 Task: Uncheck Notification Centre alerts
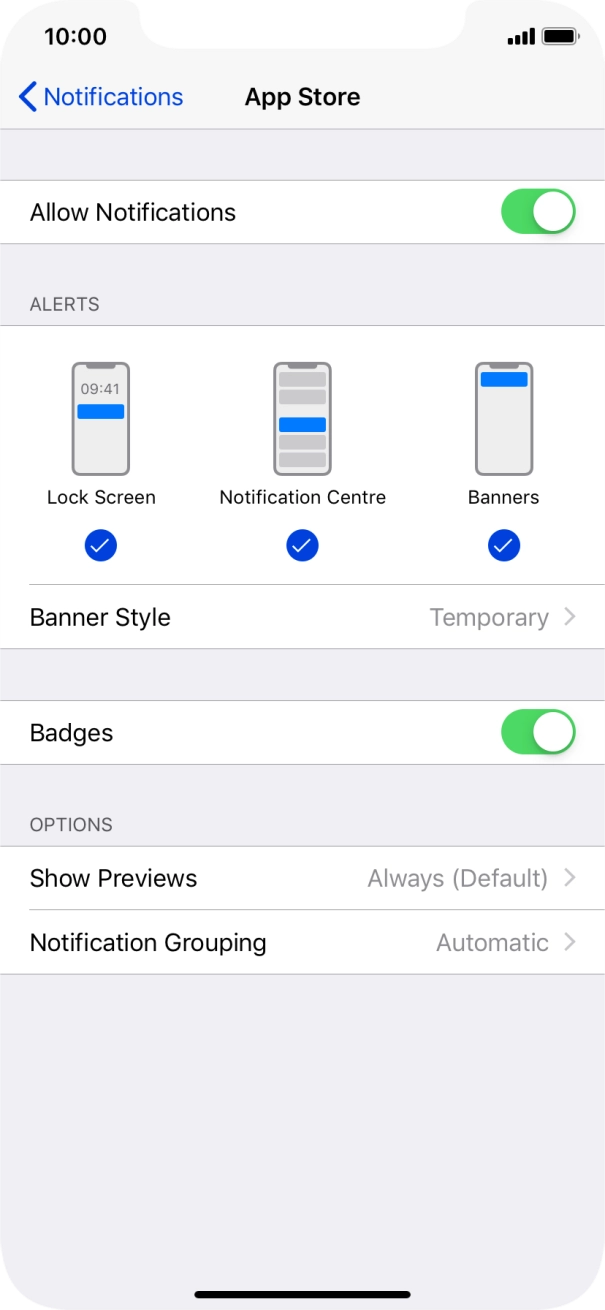[x=302, y=546]
